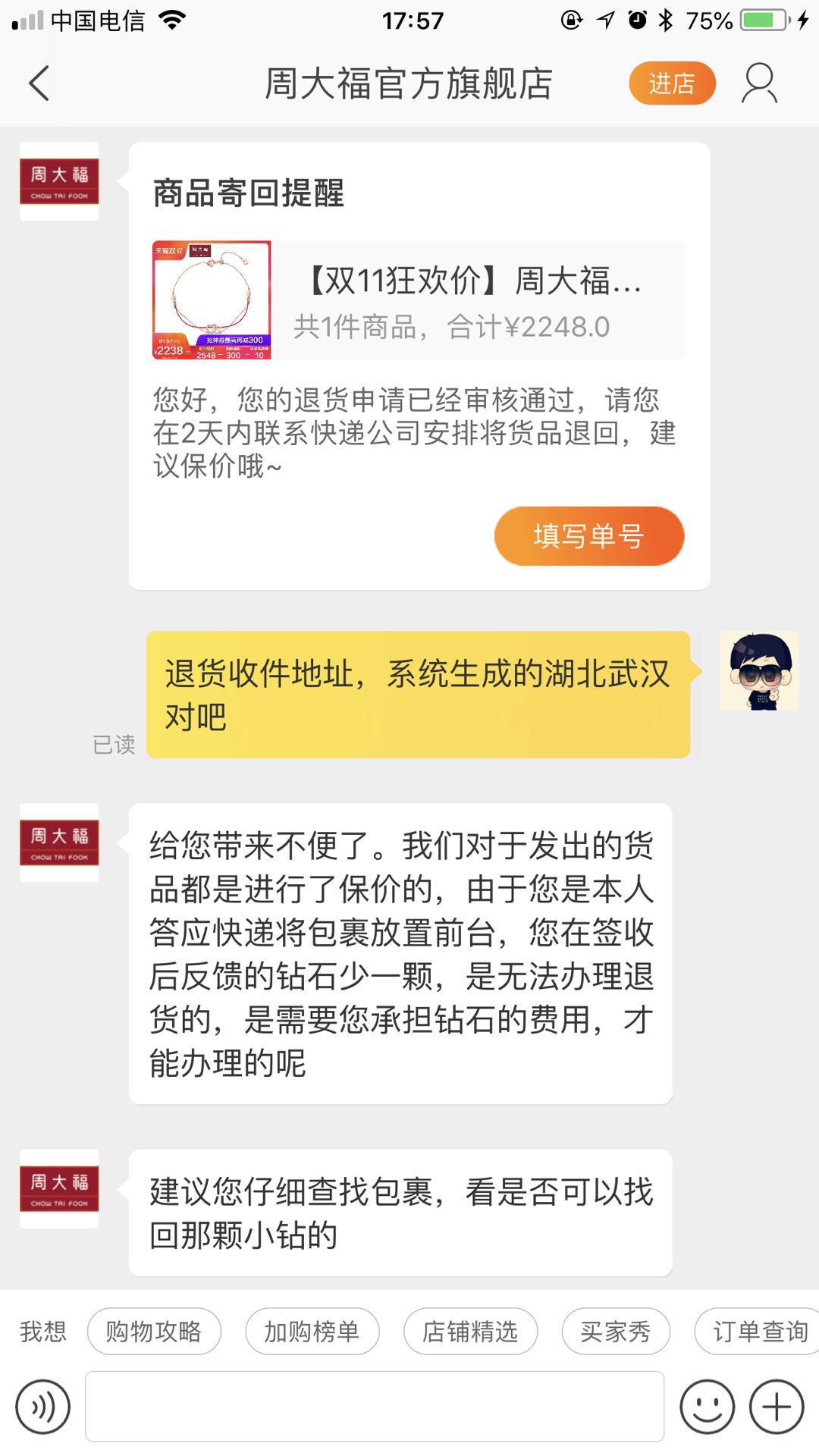
Task: Choose the 买家秀 chip
Action: [x=616, y=1331]
